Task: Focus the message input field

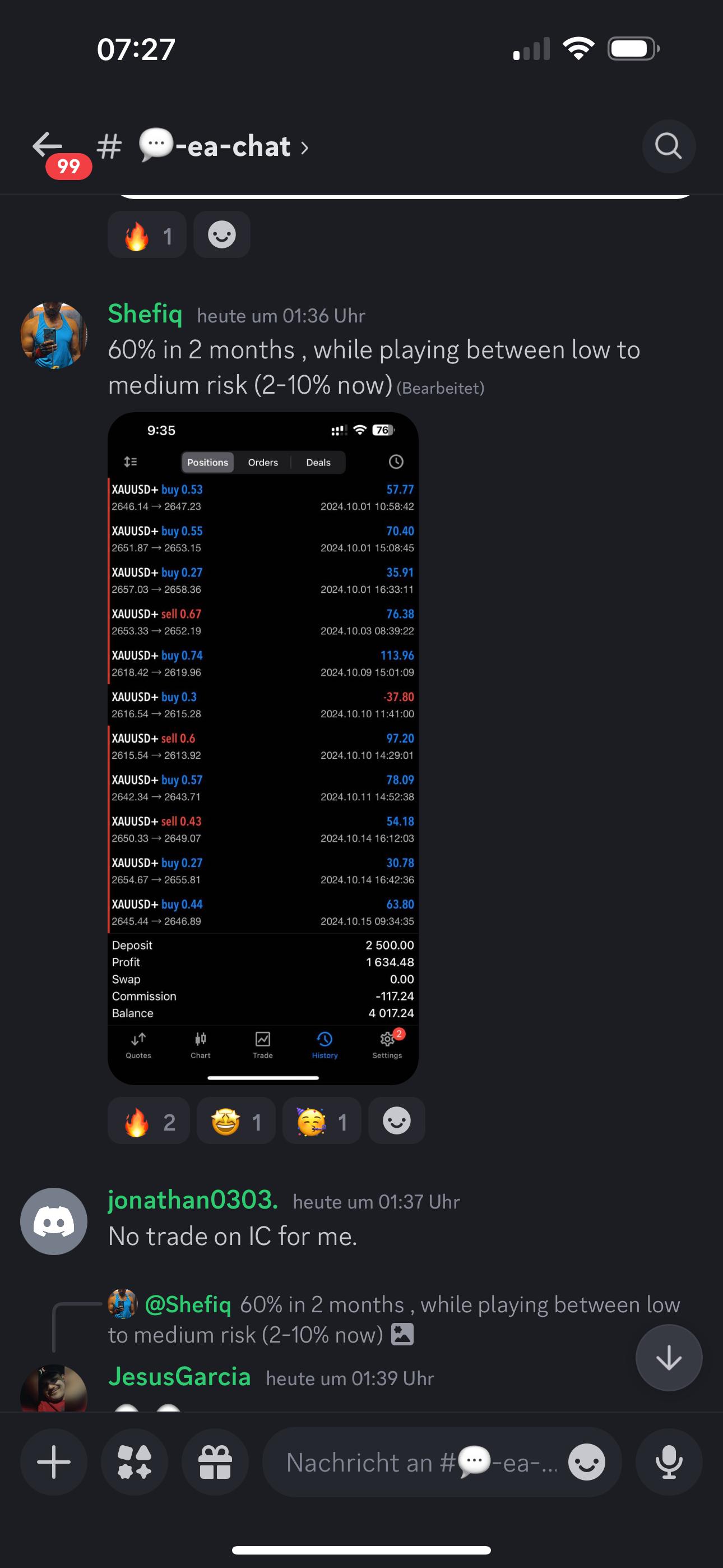Action: click(414, 1462)
